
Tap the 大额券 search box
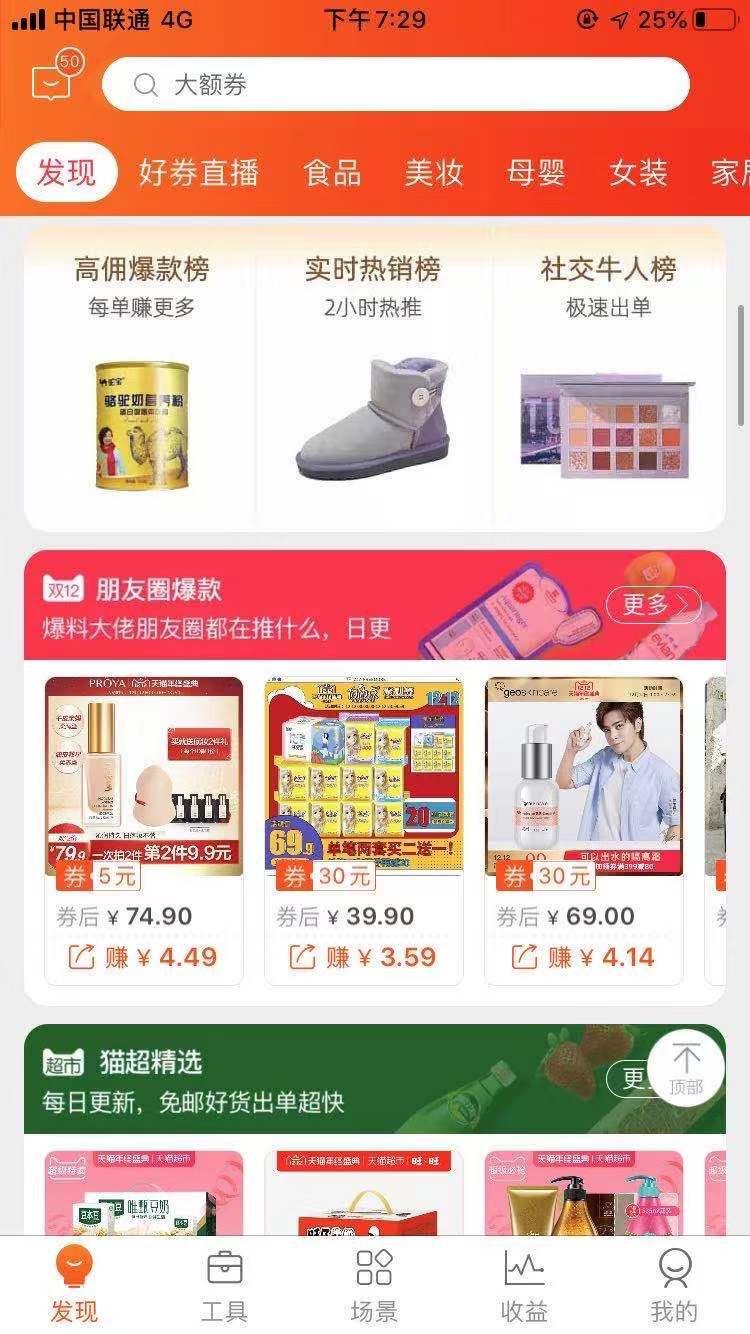(x=395, y=84)
